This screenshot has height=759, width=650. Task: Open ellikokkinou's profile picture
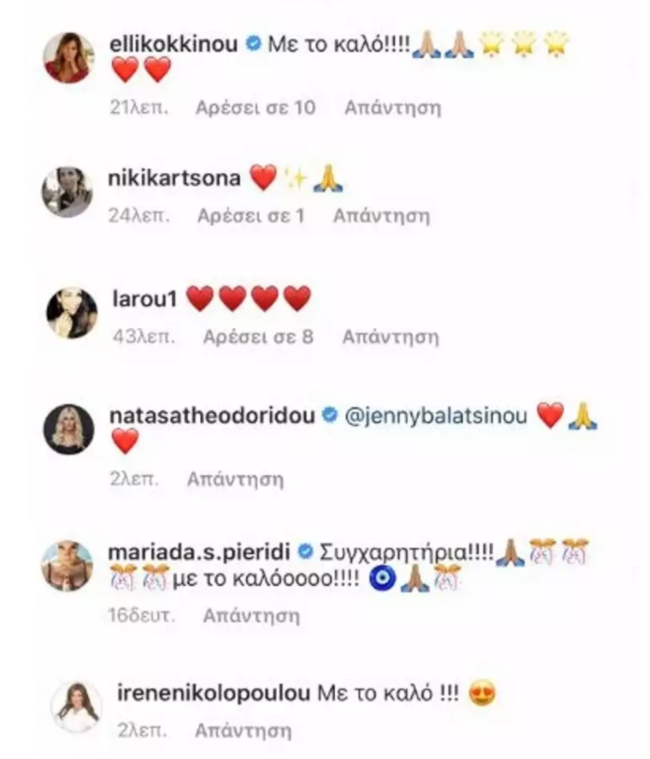pos(69,59)
